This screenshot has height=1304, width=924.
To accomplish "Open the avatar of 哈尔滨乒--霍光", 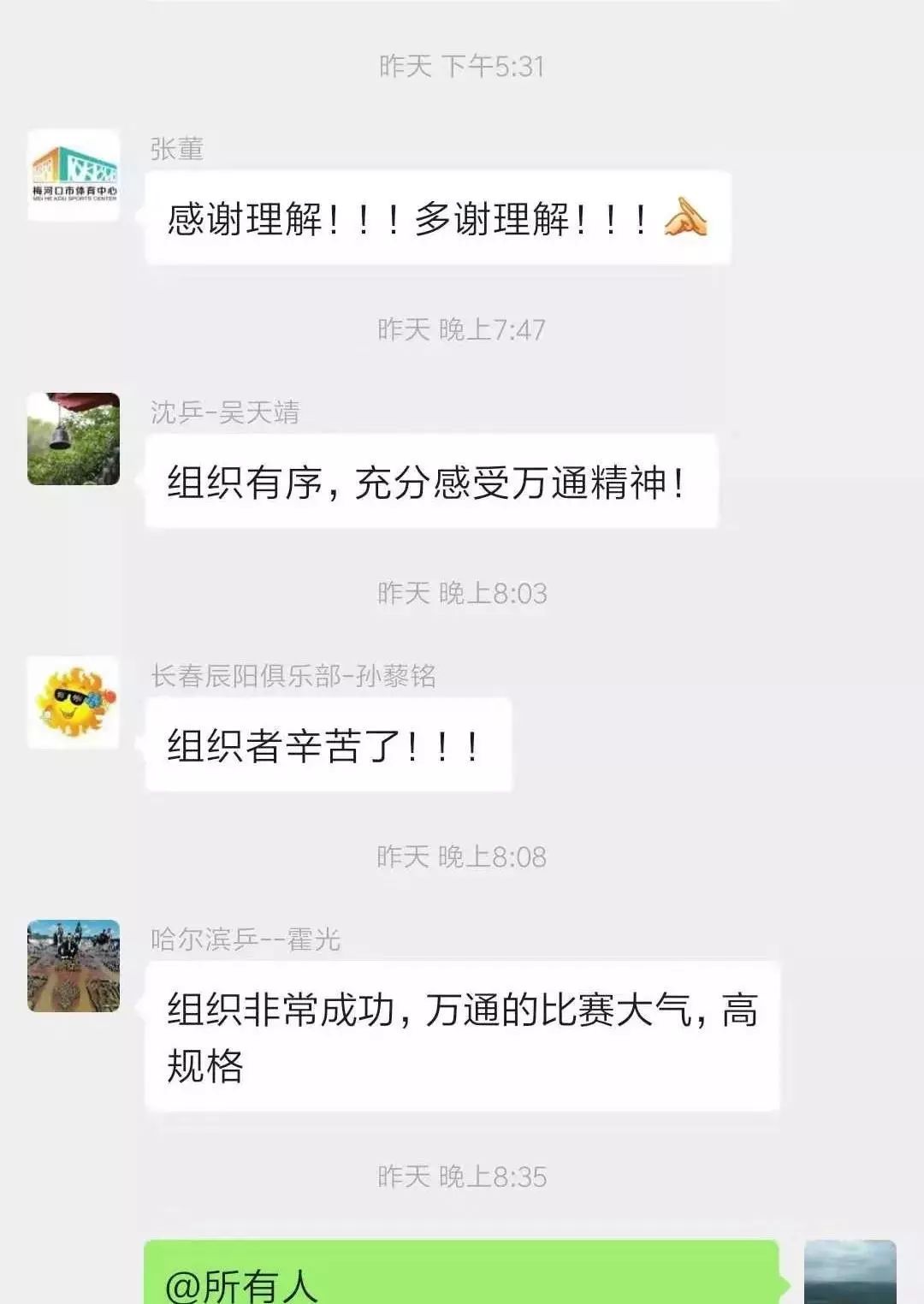I will coord(74,966).
